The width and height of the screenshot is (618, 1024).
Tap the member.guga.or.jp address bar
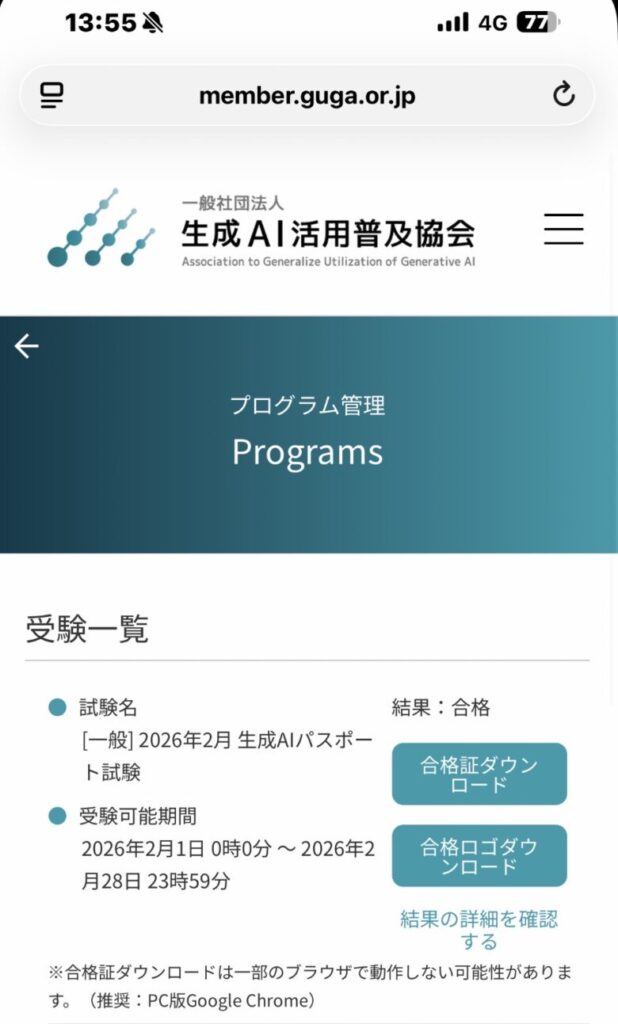pyautogui.click(x=307, y=96)
